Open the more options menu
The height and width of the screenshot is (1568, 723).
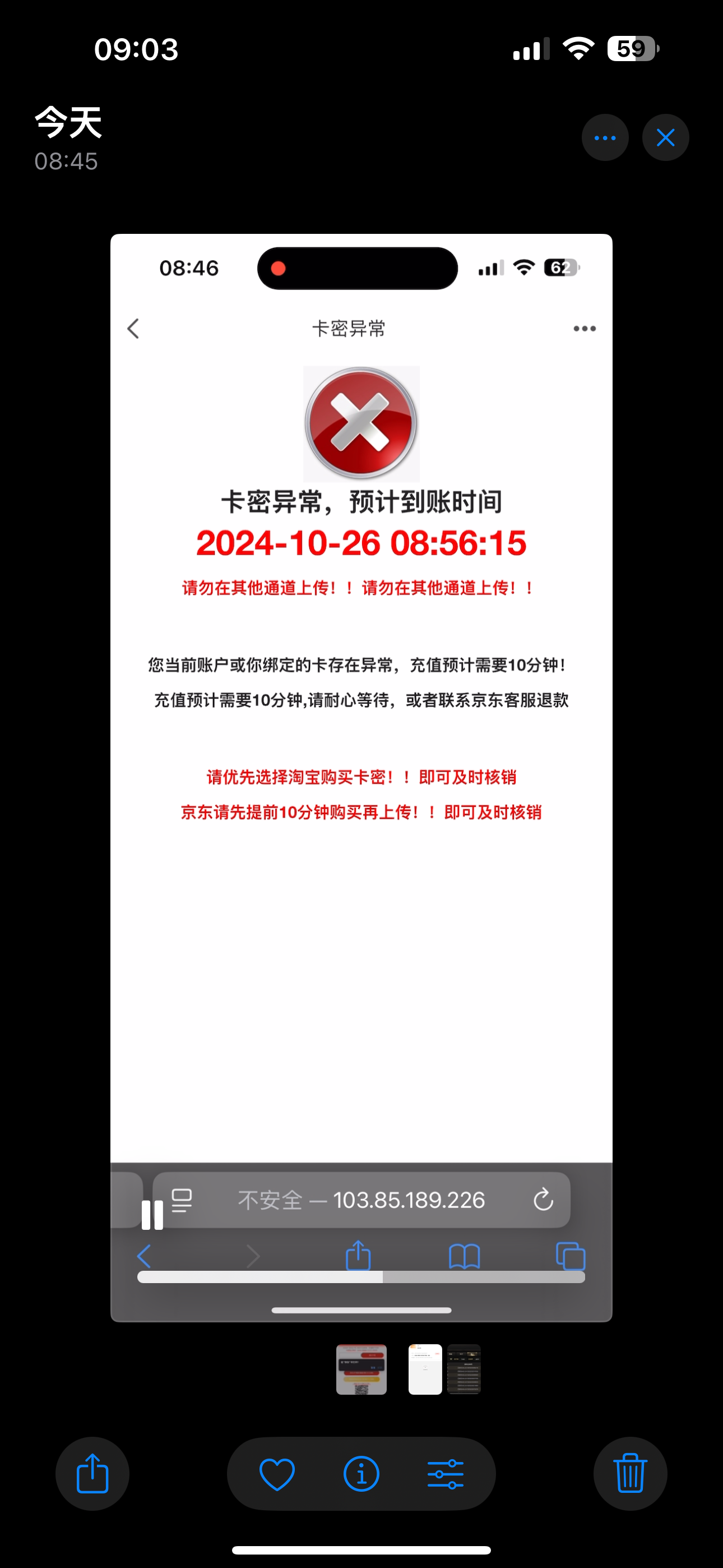pyautogui.click(x=605, y=137)
